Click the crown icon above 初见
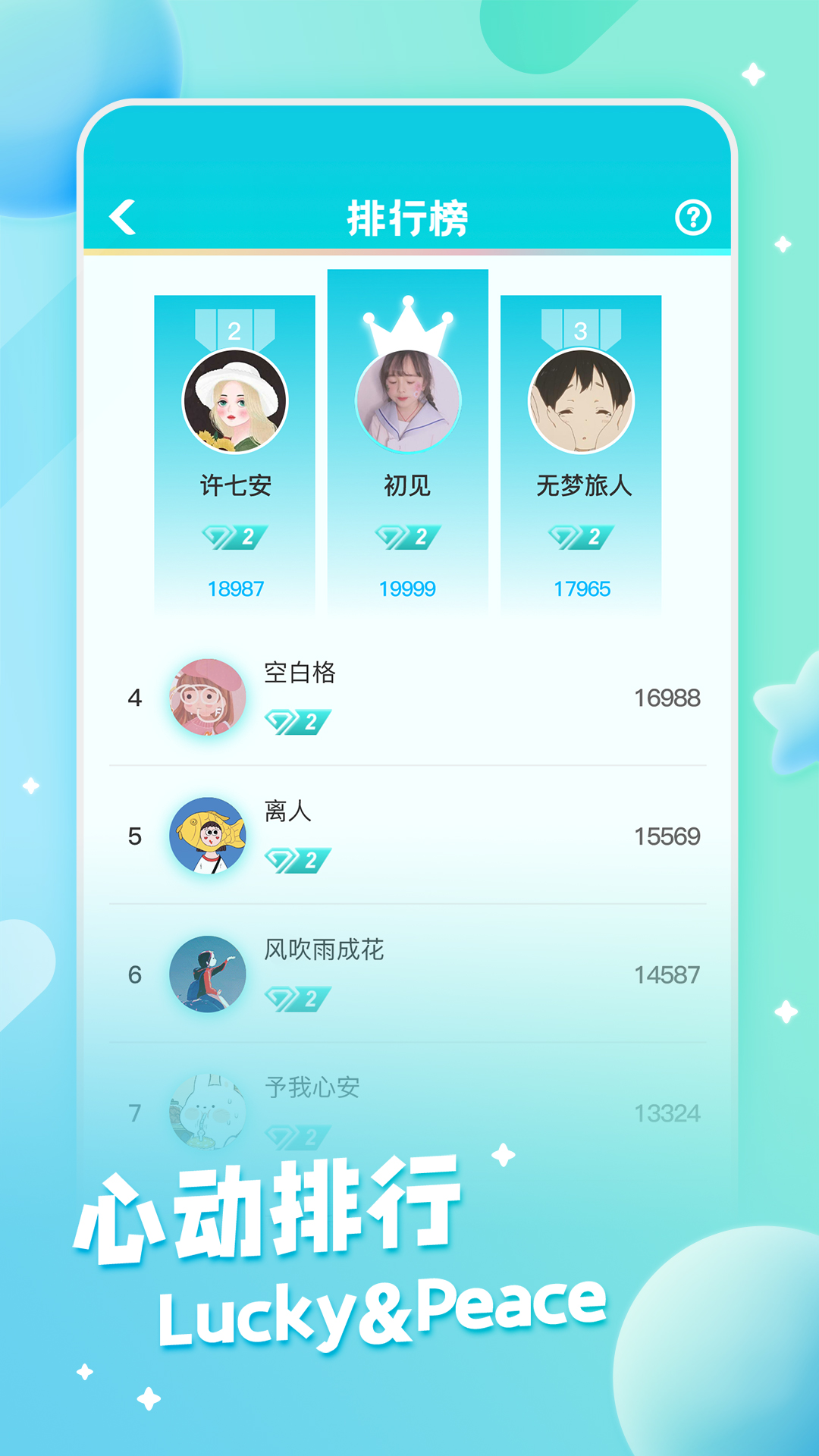Screen dimensions: 819x1456 coord(408,325)
